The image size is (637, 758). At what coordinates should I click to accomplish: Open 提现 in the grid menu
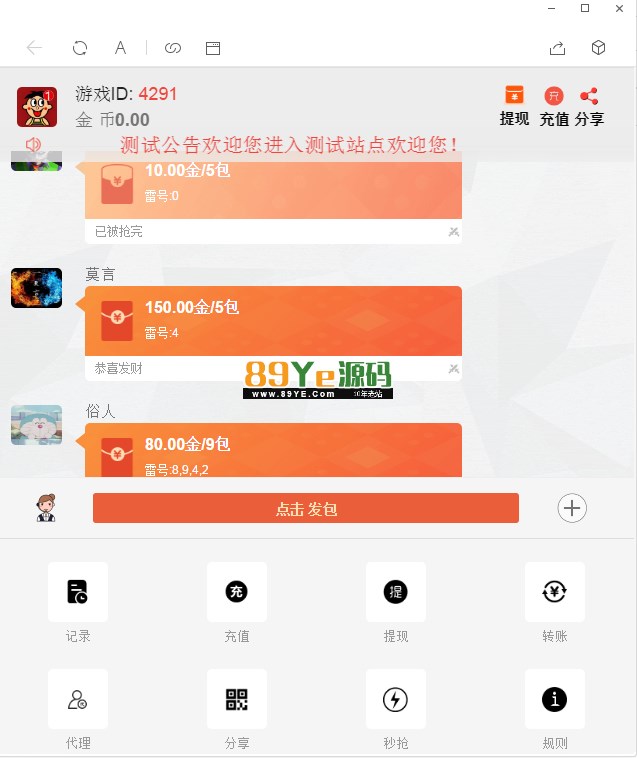(x=396, y=601)
